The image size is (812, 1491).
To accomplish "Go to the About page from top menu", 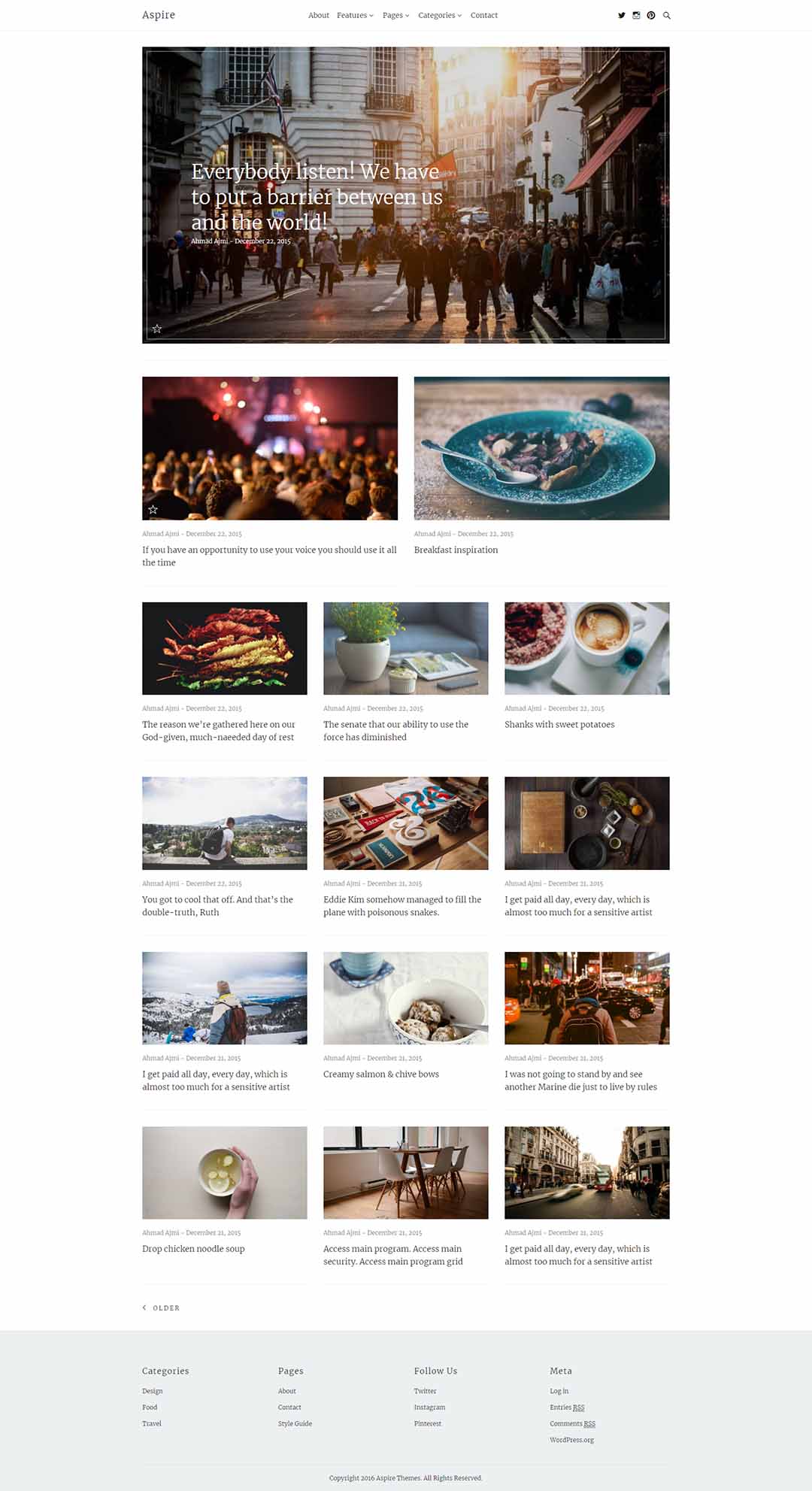I will click(x=318, y=15).
